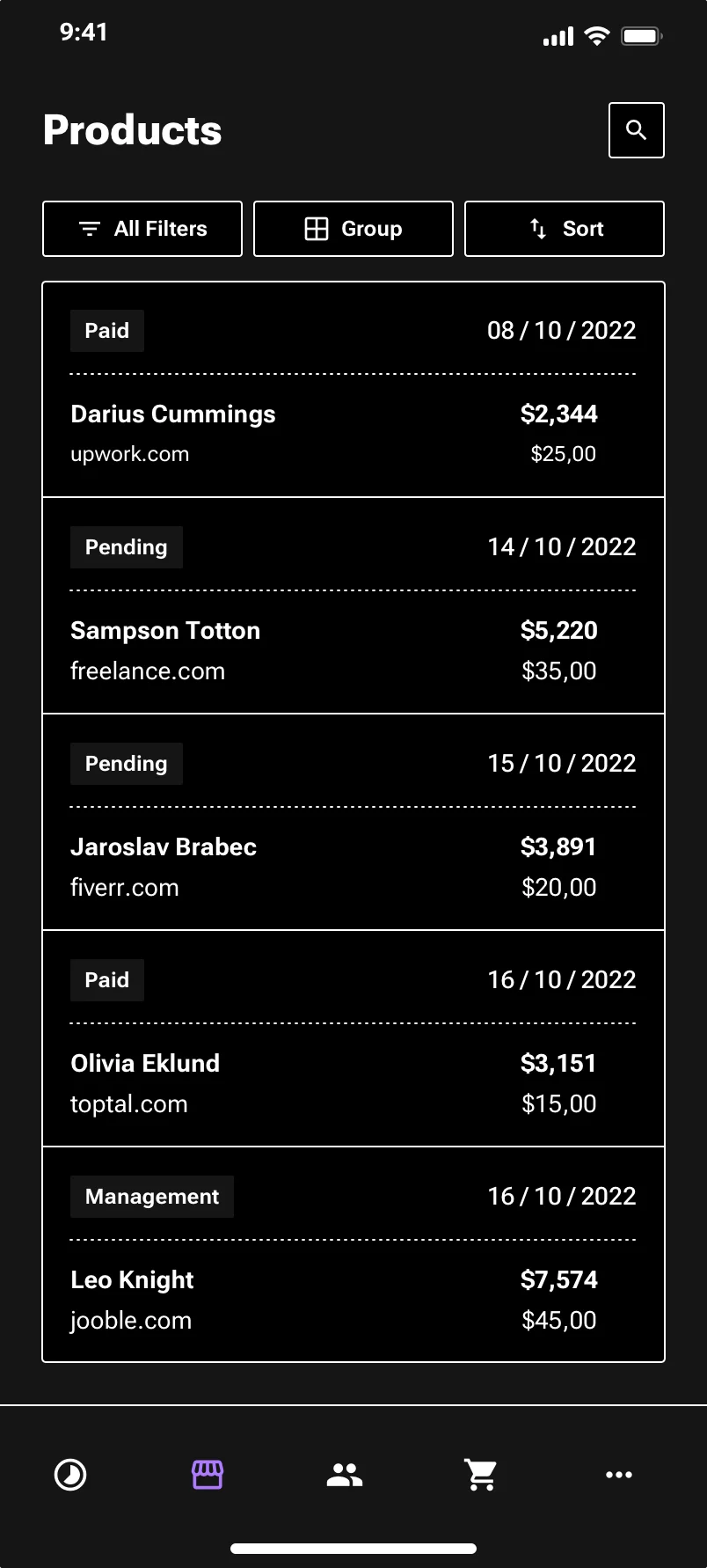Tap the Pending status on Sampson Totton

126,546
